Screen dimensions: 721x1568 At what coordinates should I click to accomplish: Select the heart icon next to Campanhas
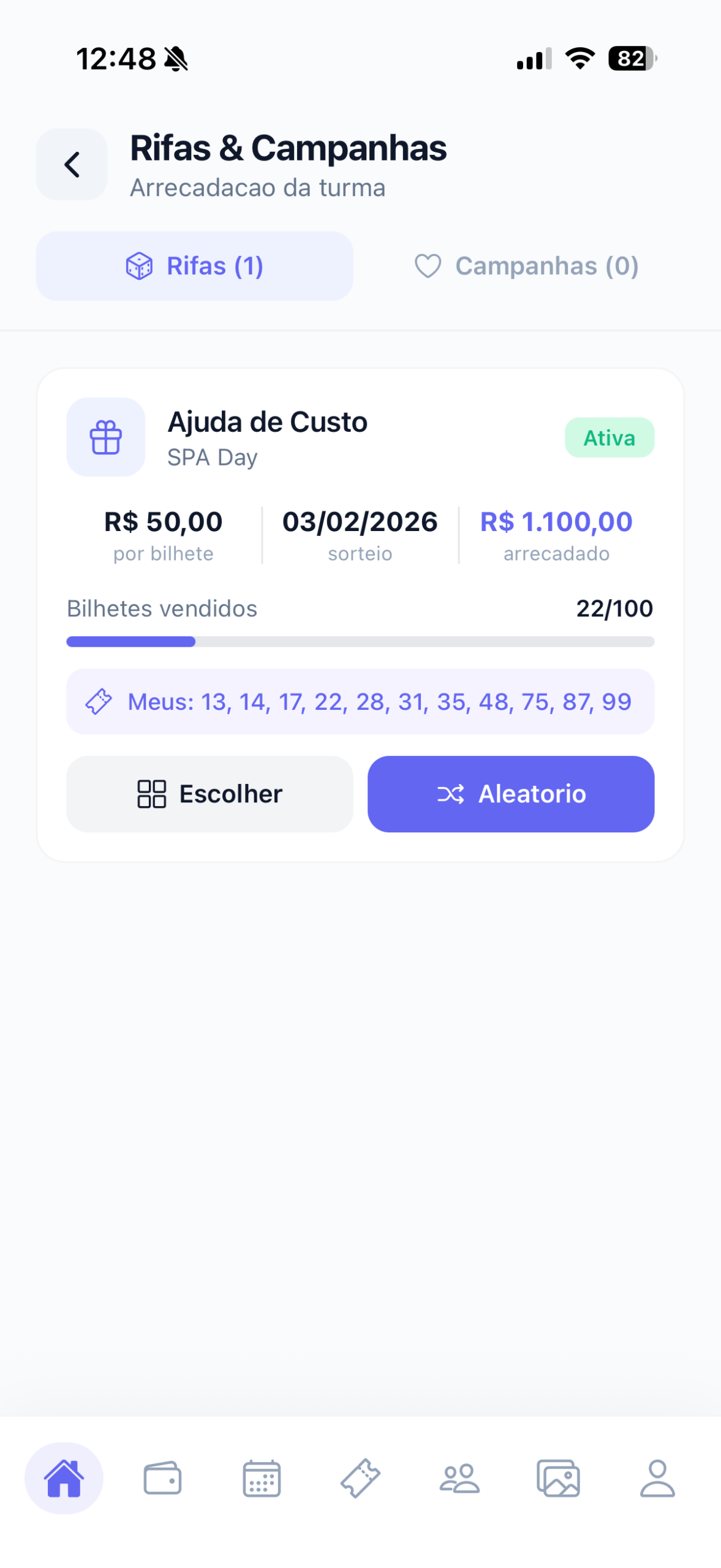click(428, 266)
